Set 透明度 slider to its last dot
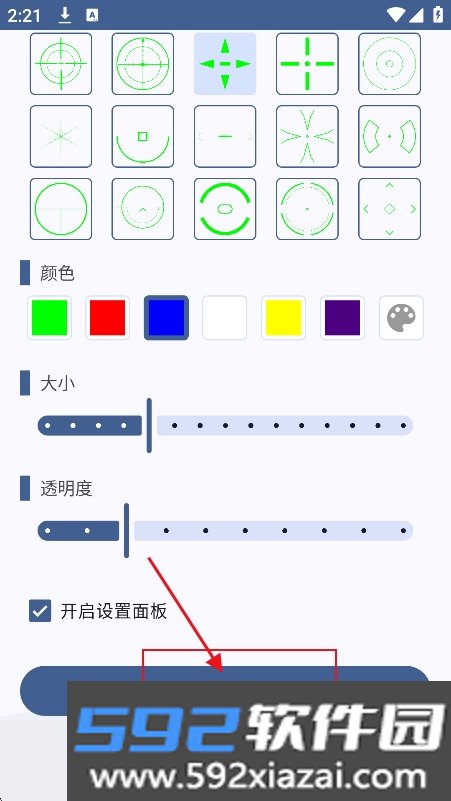This screenshot has height=801, width=451. (x=403, y=531)
